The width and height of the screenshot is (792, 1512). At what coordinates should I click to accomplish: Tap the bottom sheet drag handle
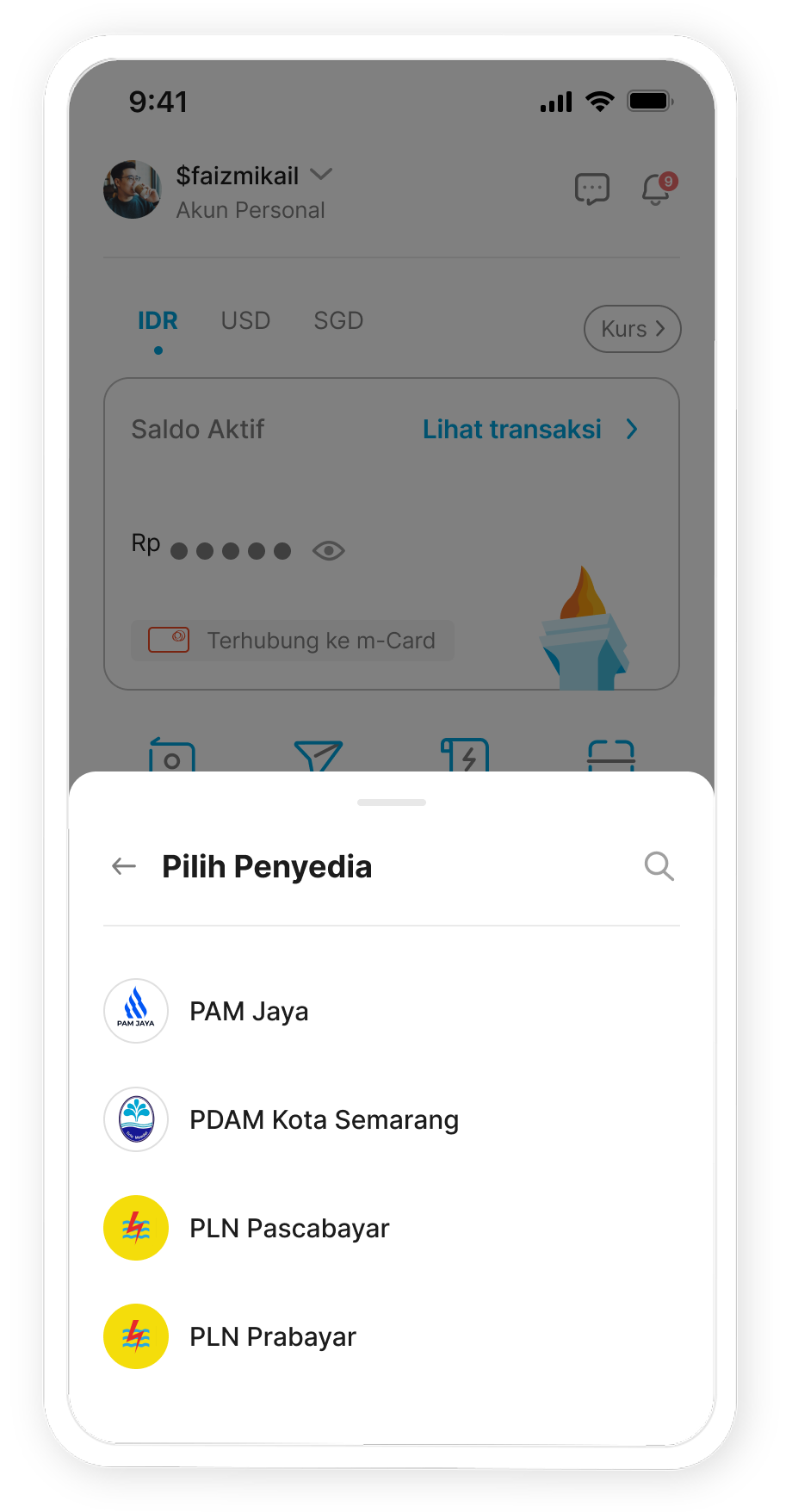click(392, 802)
